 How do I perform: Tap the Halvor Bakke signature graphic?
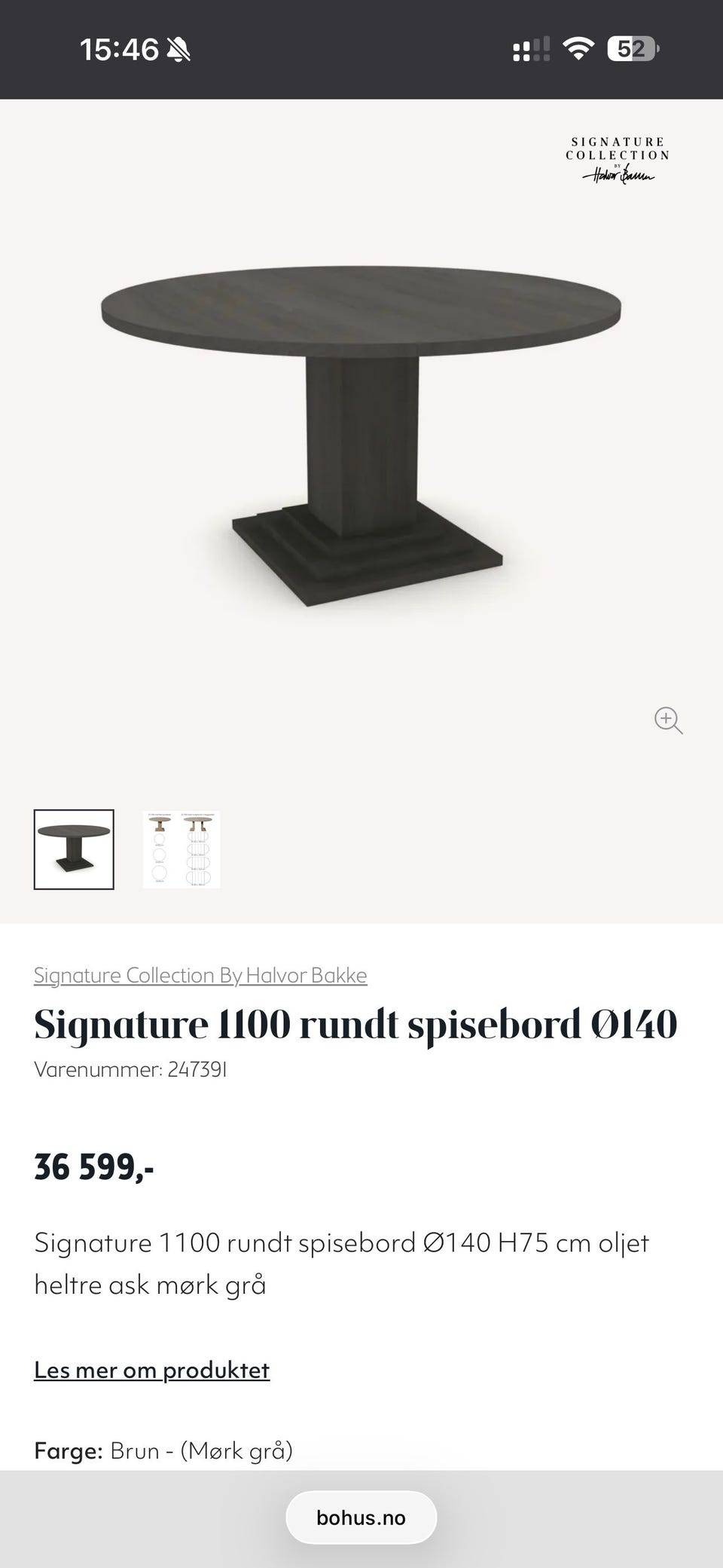618,174
